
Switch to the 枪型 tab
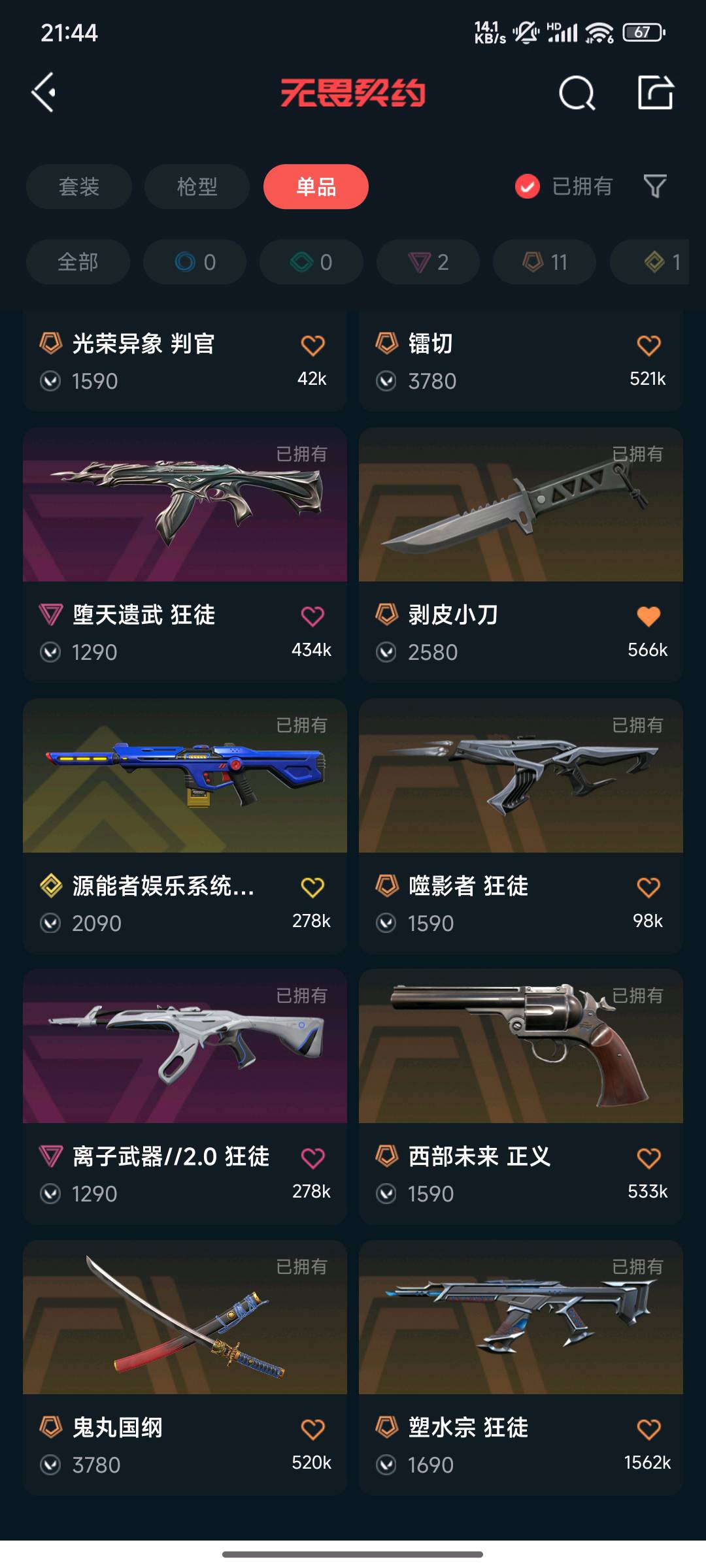[197, 187]
